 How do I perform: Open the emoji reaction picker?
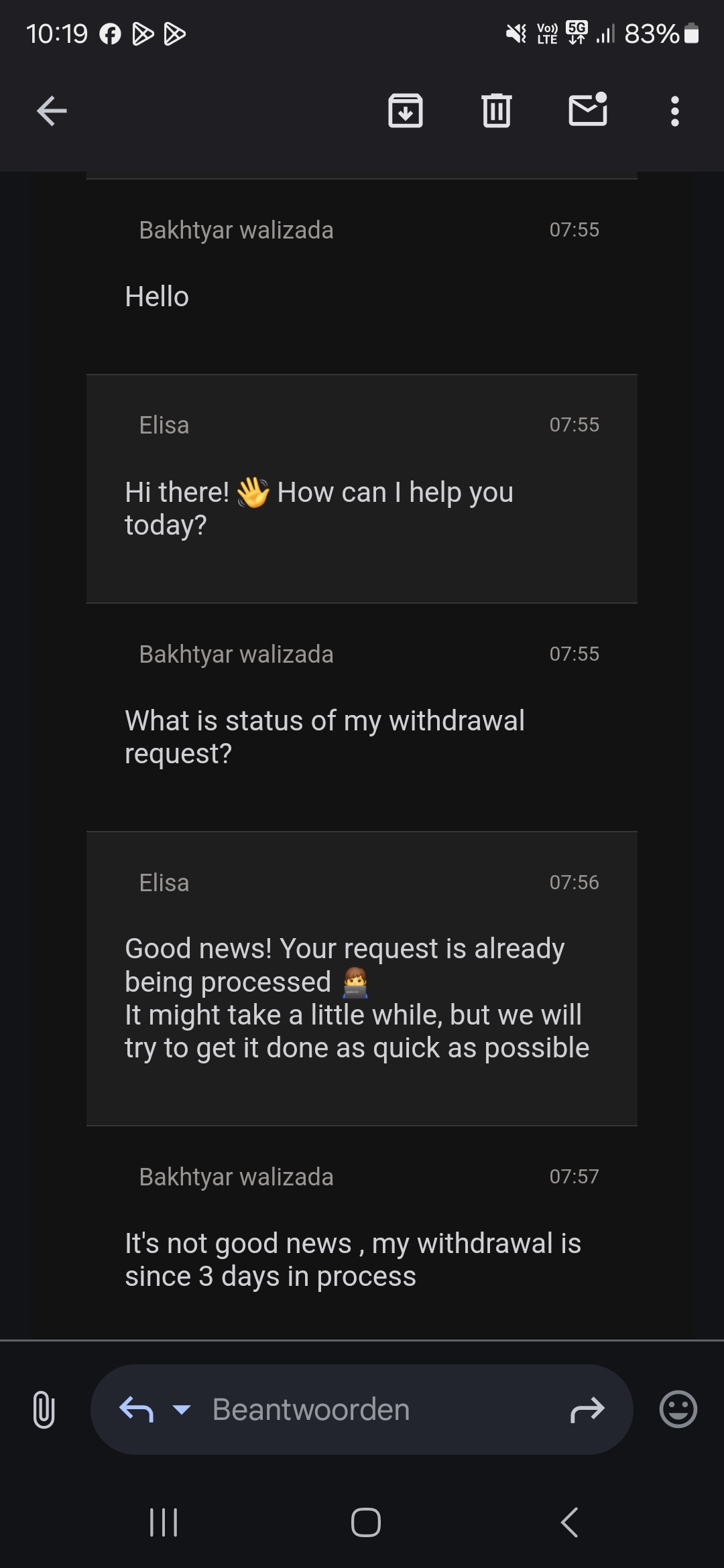tap(678, 1410)
